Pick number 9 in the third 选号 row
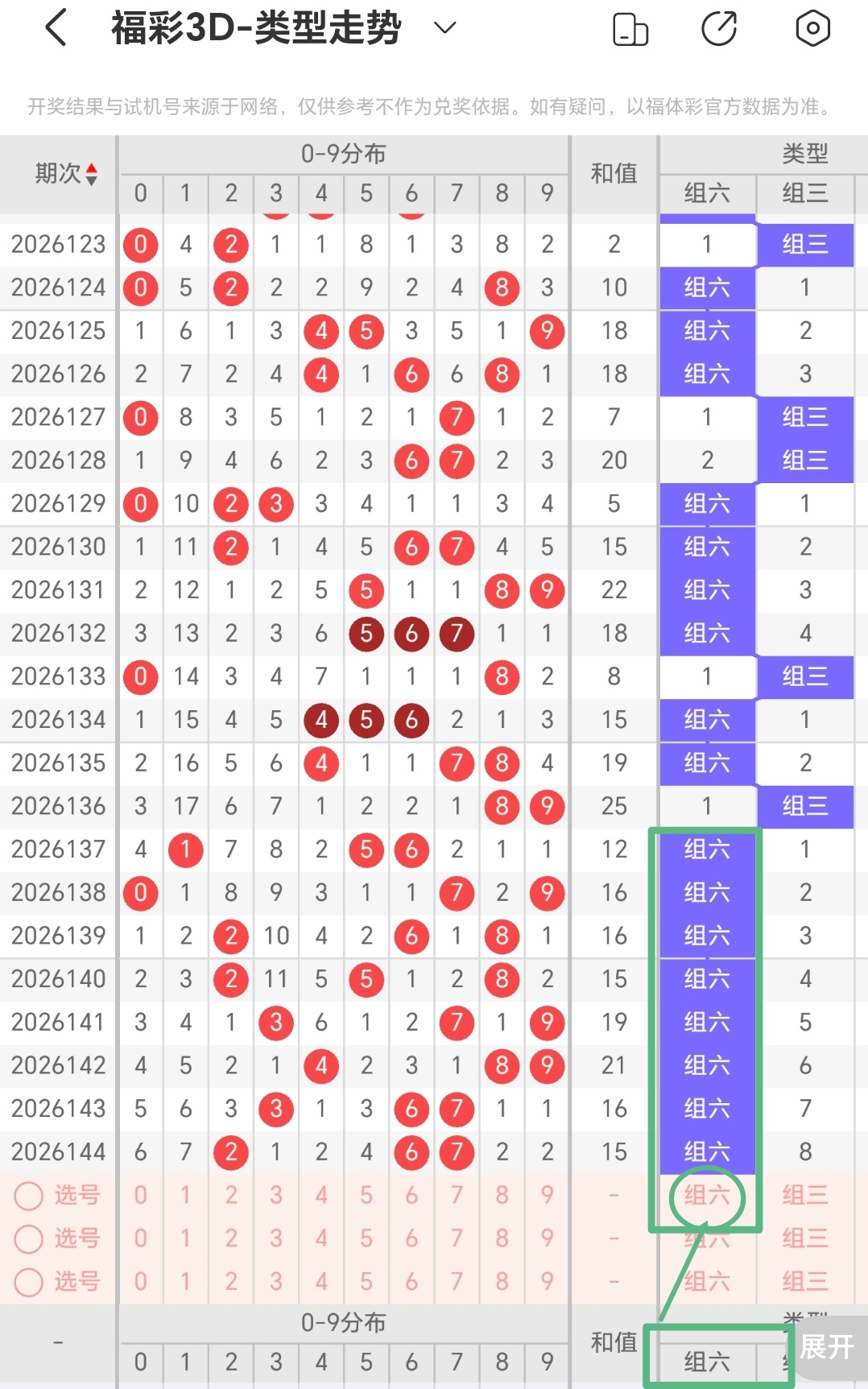The image size is (868, 1389). click(x=548, y=1281)
